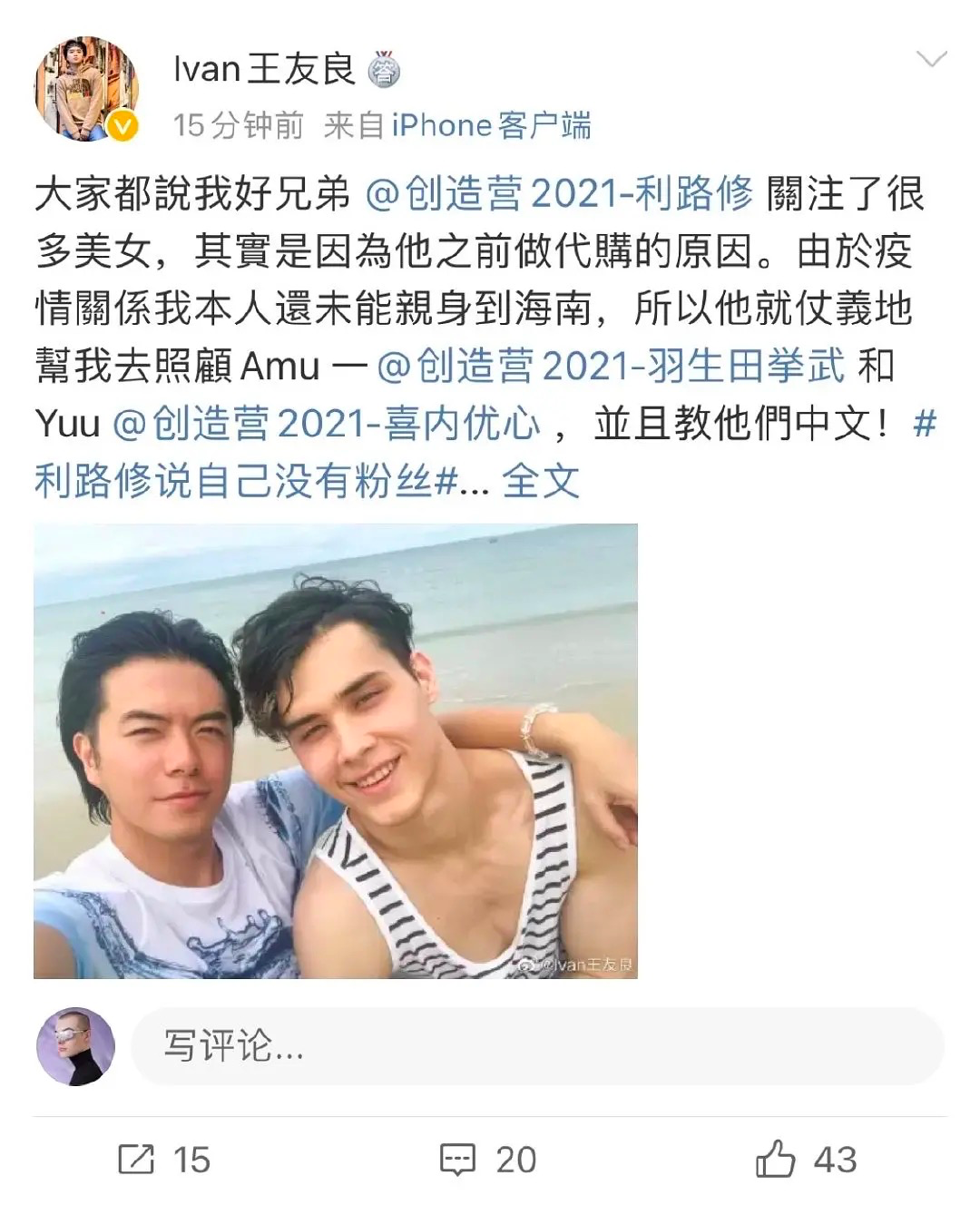Repost this post (15 shares)
This screenshot has width=980, height=1205.
click(164, 1160)
